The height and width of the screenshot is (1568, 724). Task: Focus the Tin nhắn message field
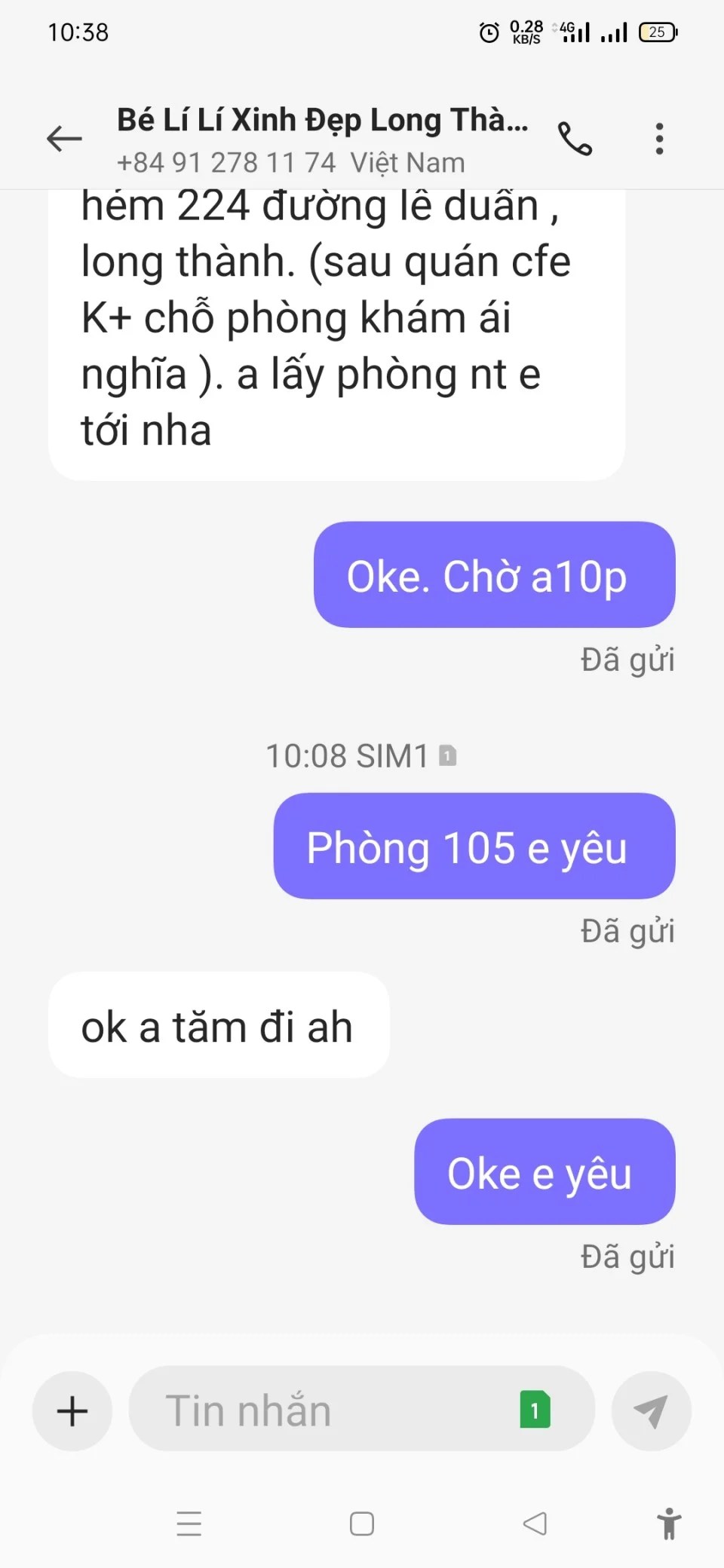coord(324,1410)
